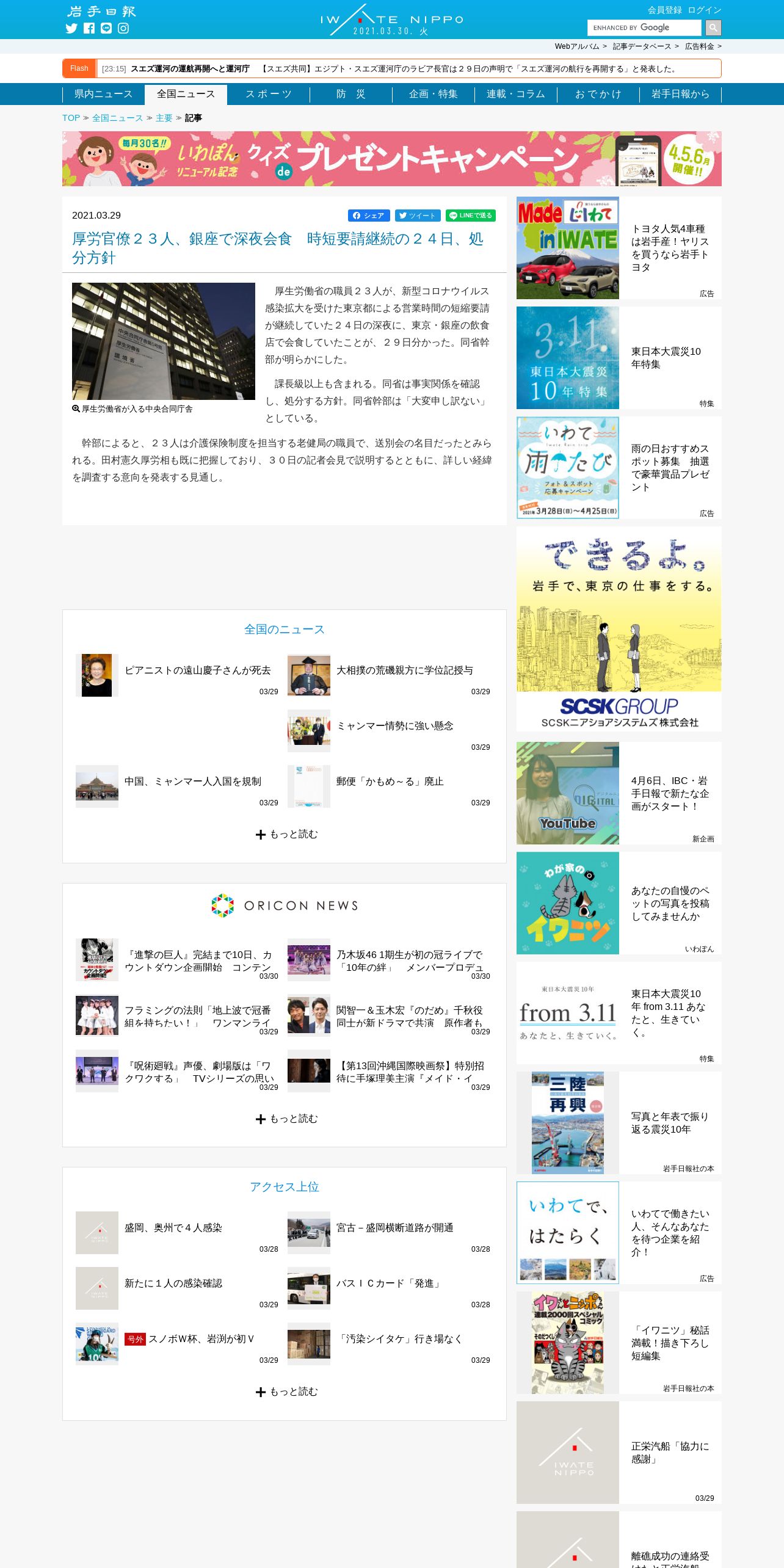Open the 記事データベース link
The height and width of the screenshot is (1568, 784).
[641, 46]
